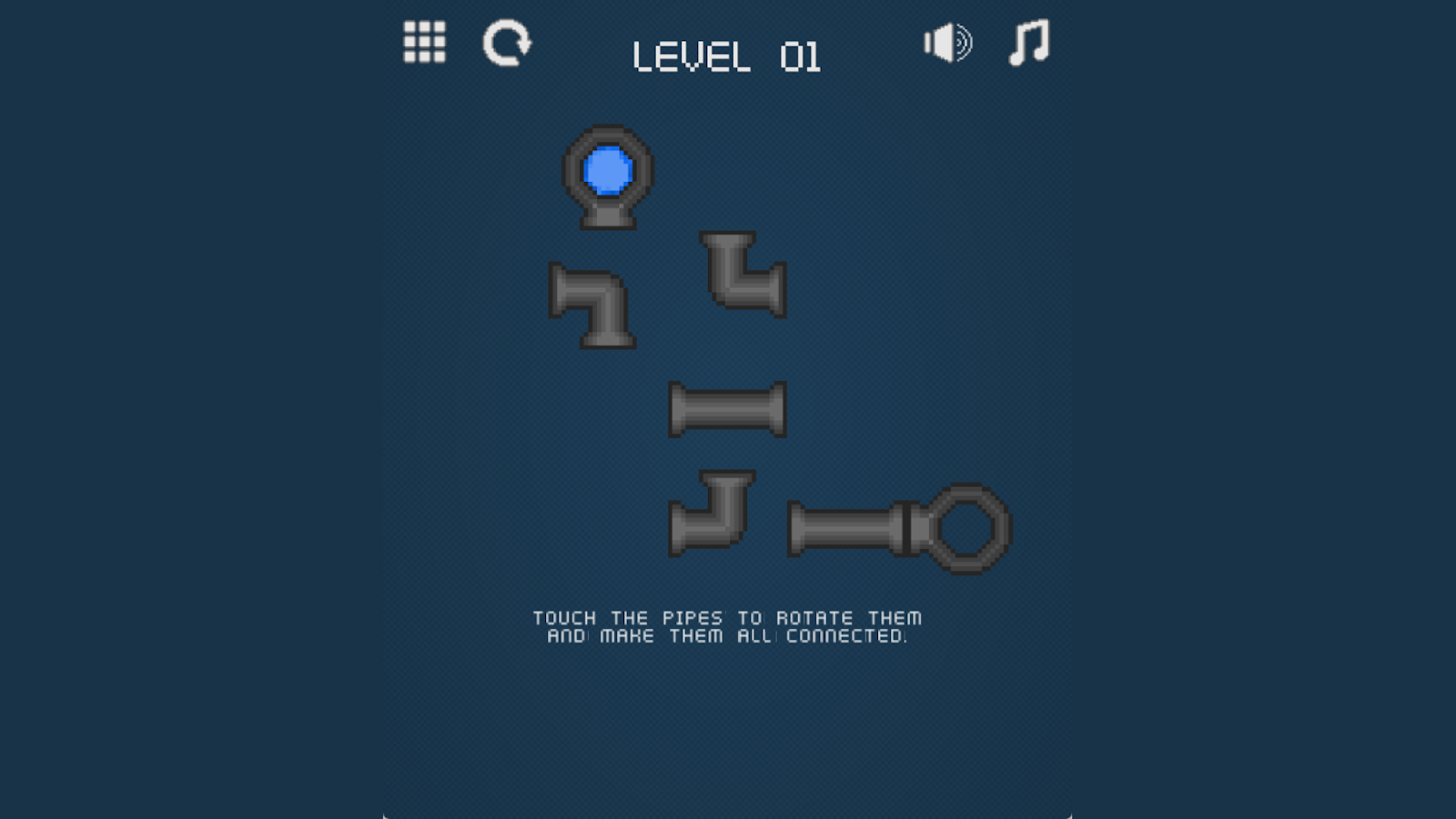Mute the sound effects
Viewport: 1456px width, 819px height.
coord(947,43)
